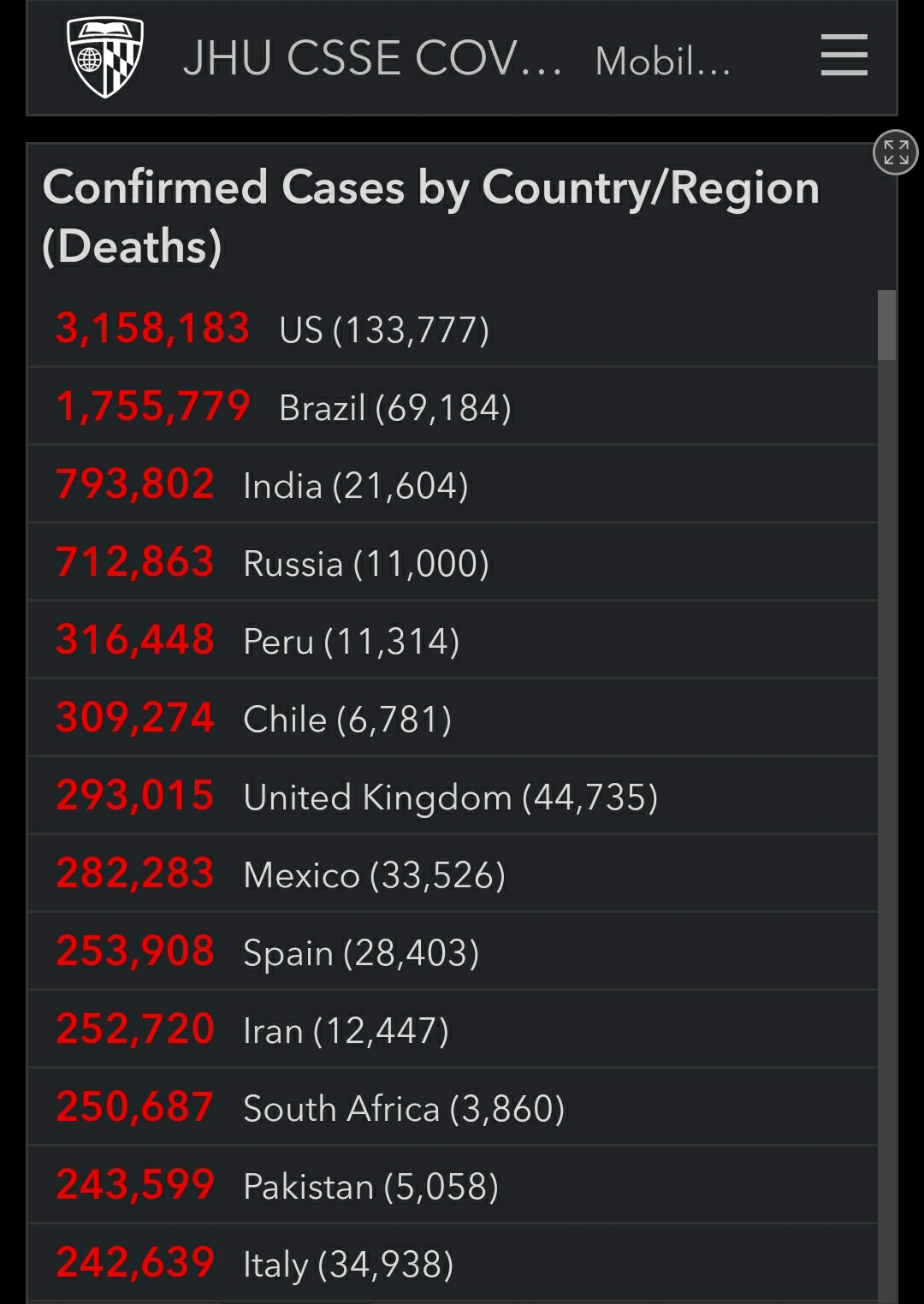Viewport: 924px width, 1304px height.
Task: Select Chile from the country list
Action: (x=453, y=718)
